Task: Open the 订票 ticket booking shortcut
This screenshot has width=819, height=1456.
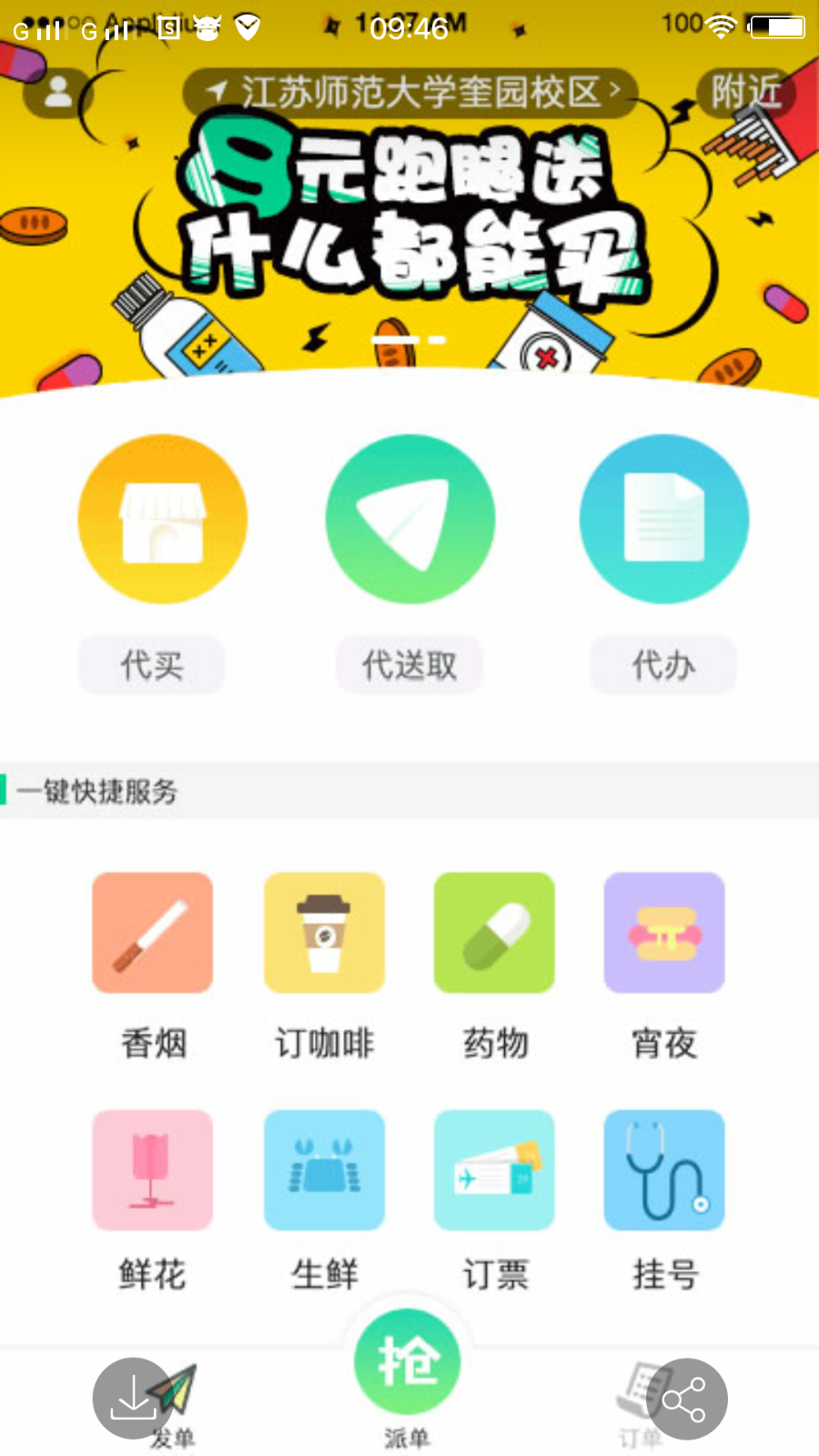Action: (x=494, y=1170)
